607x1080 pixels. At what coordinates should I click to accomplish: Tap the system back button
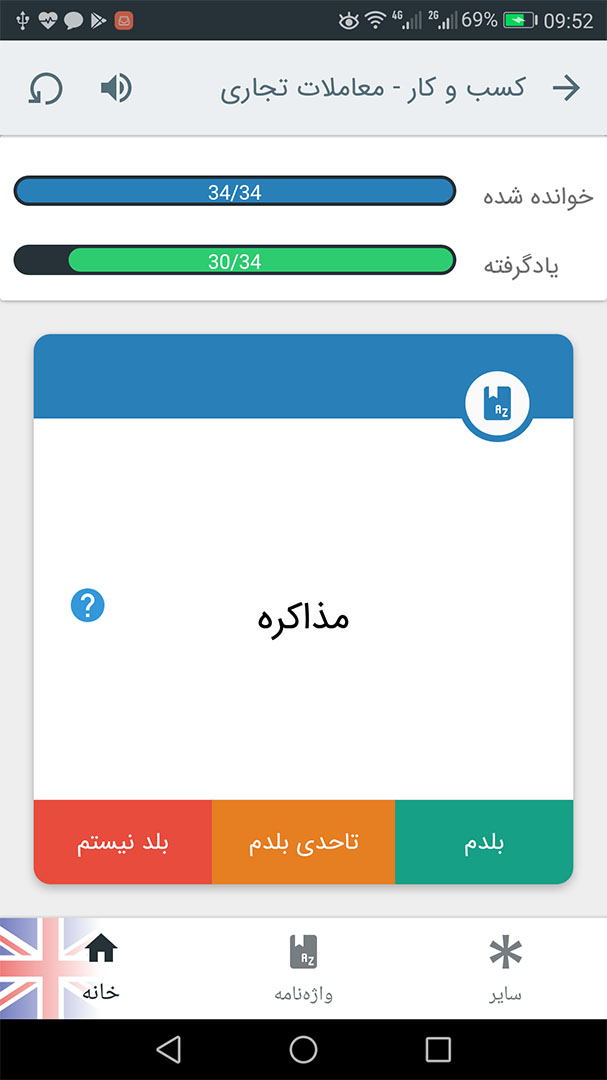point(168,1050)
